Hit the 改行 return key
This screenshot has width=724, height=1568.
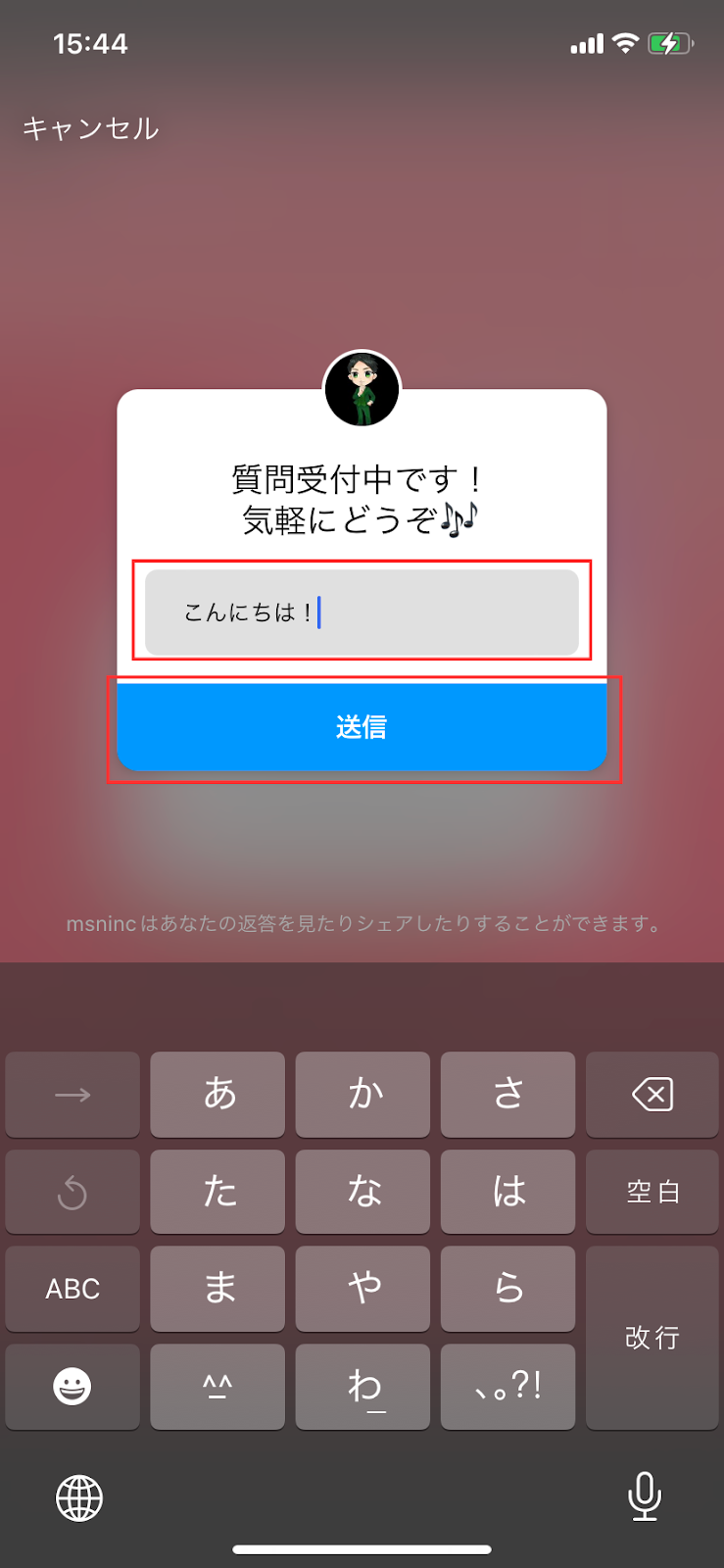(x=652, y=1338)
